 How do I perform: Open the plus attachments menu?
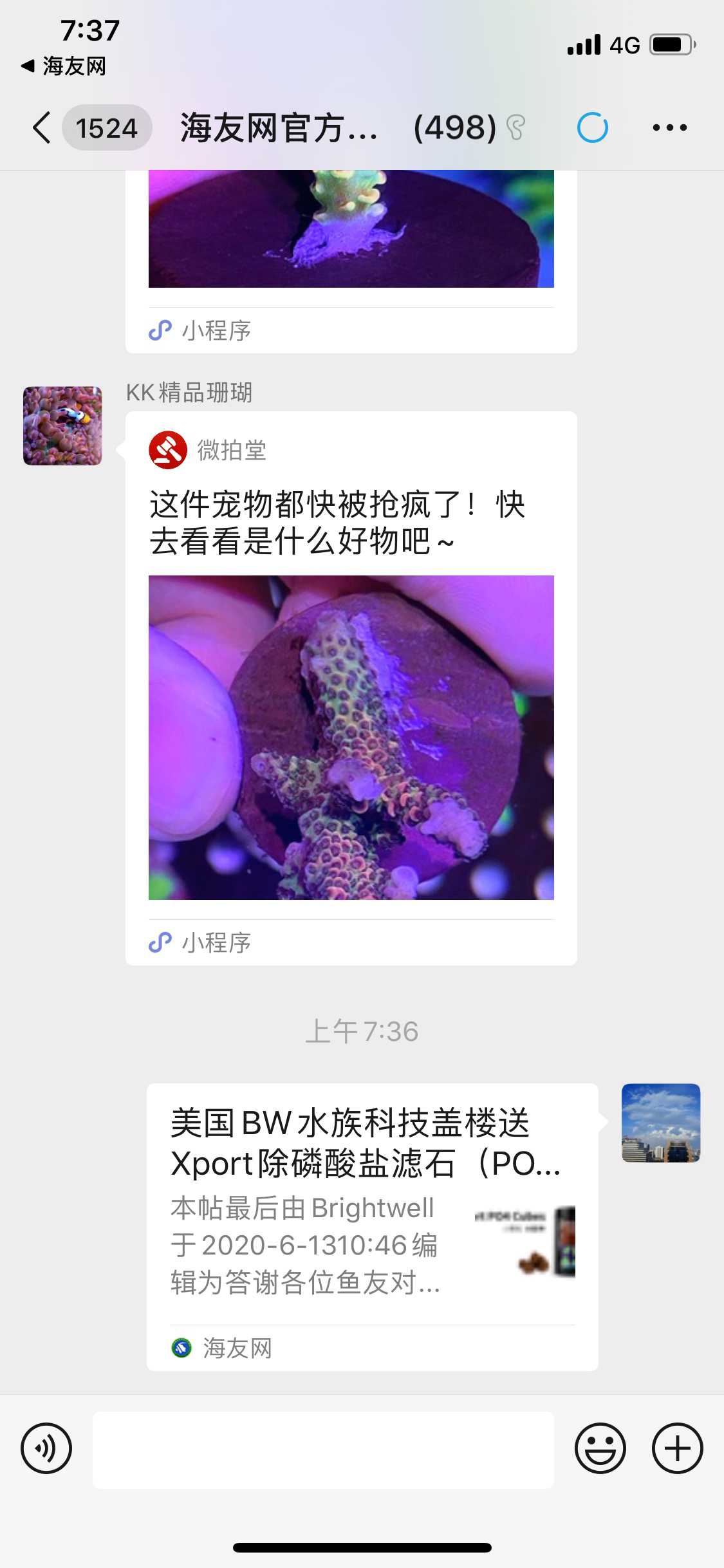677,1448
